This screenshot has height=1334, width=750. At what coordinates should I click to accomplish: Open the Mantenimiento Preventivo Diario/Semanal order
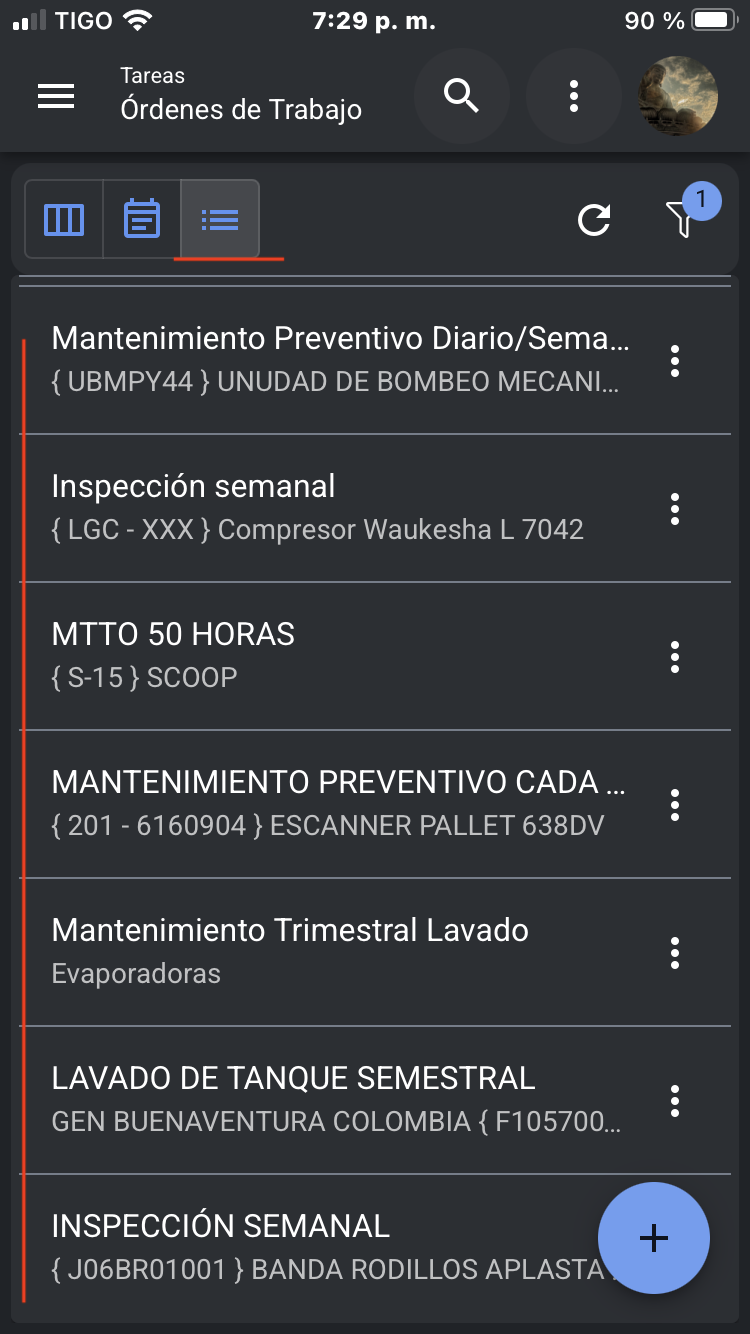click(x=340, y=360)
